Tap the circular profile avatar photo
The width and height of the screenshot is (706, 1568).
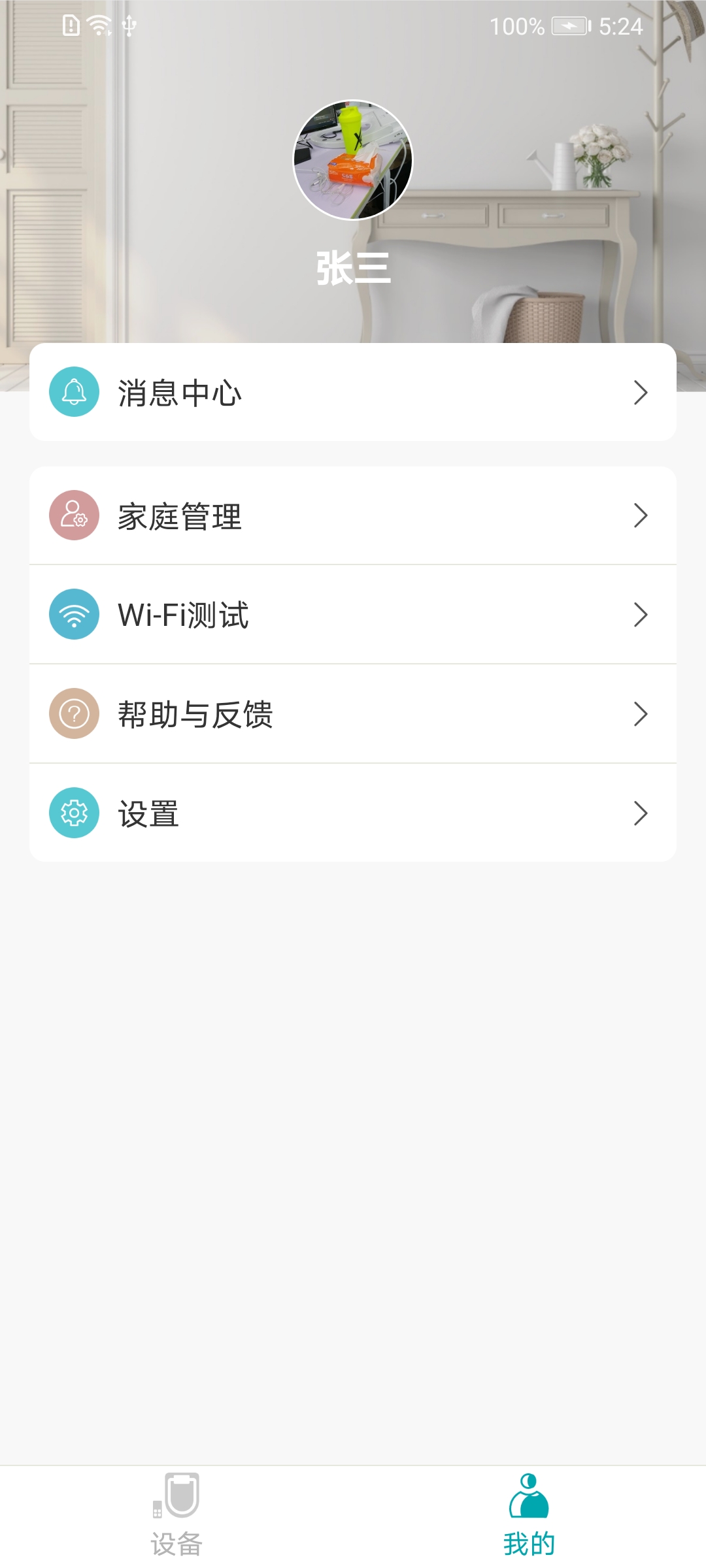(x=353, y=160)
